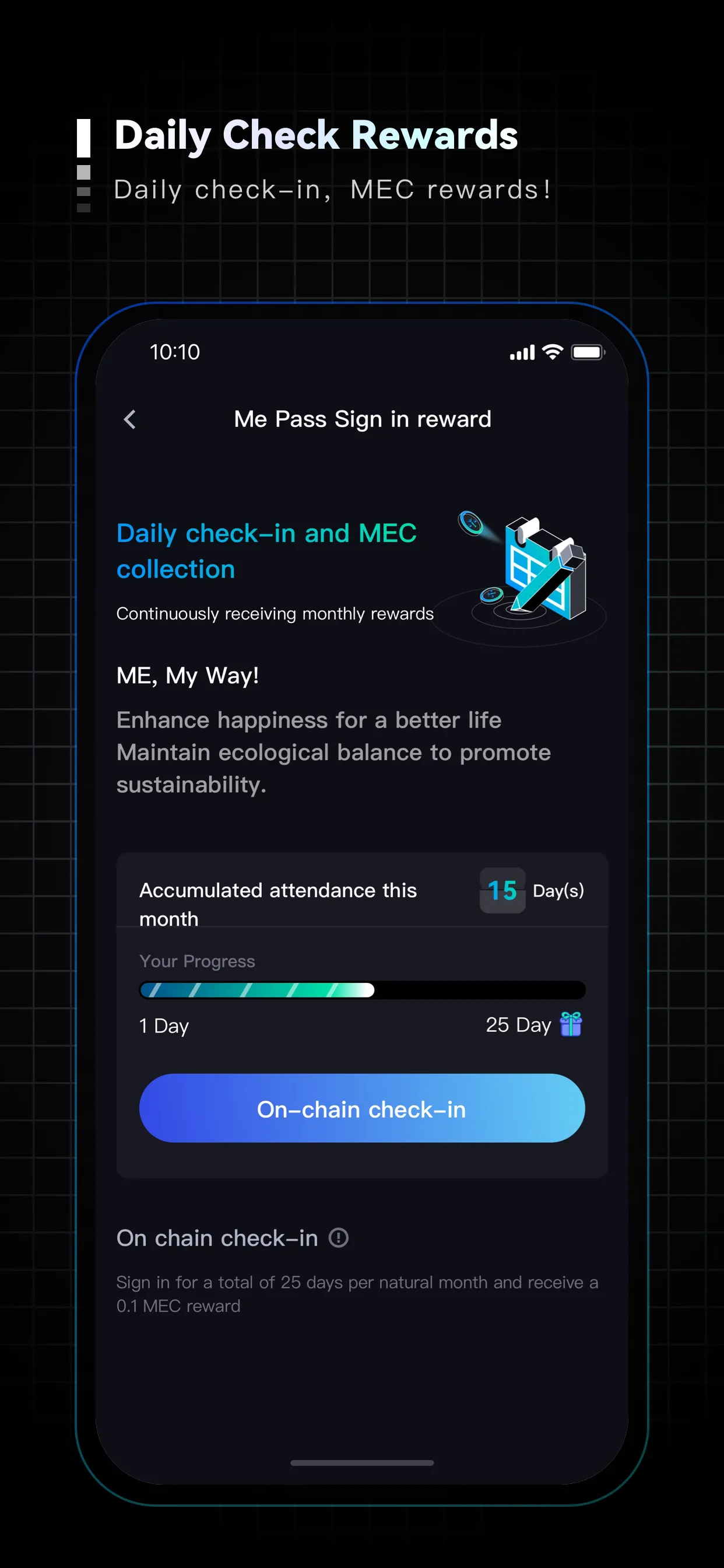Select the Me Pass Sign in reward title
The height and width of the screenshot is (1568, 724).
click(363, 419)
